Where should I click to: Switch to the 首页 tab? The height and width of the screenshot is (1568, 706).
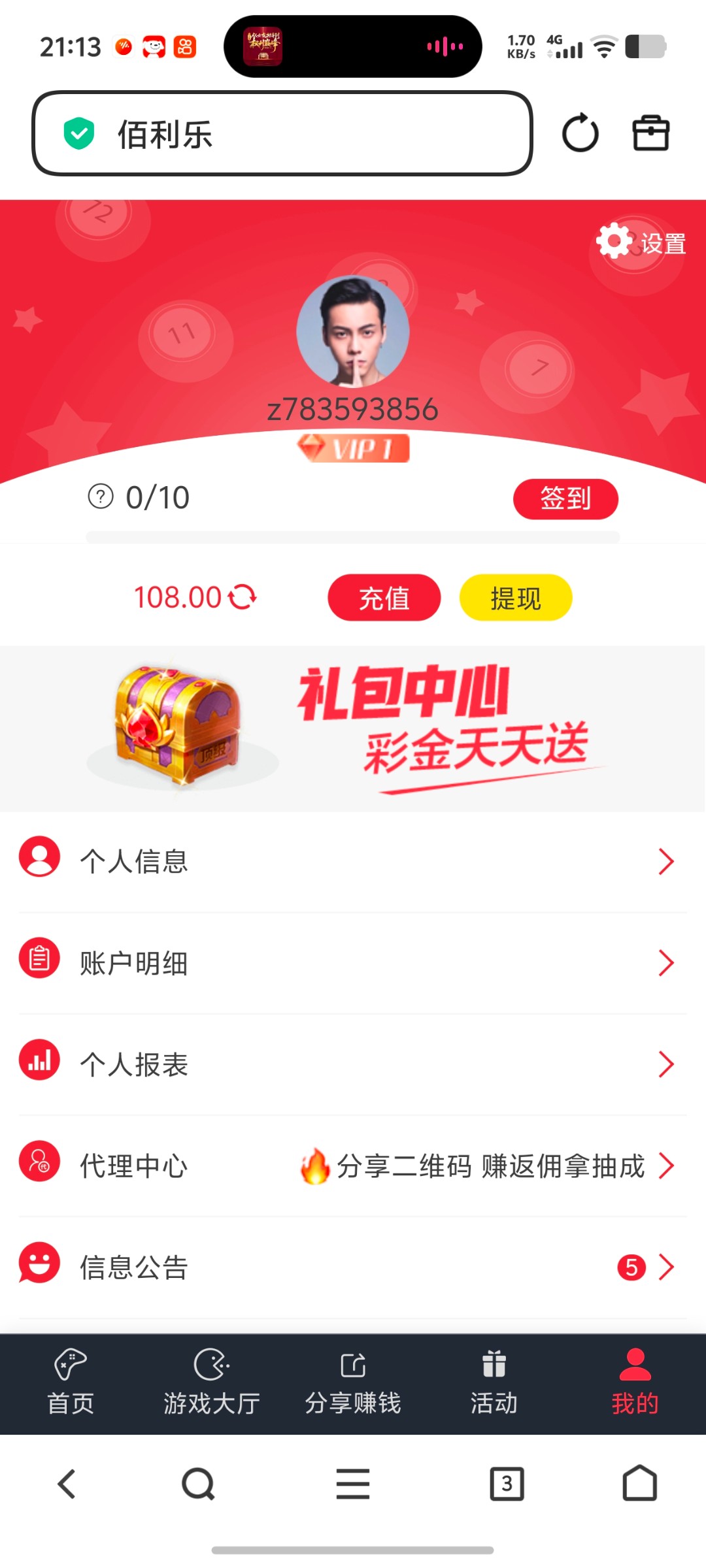(x=71, y=1382)
